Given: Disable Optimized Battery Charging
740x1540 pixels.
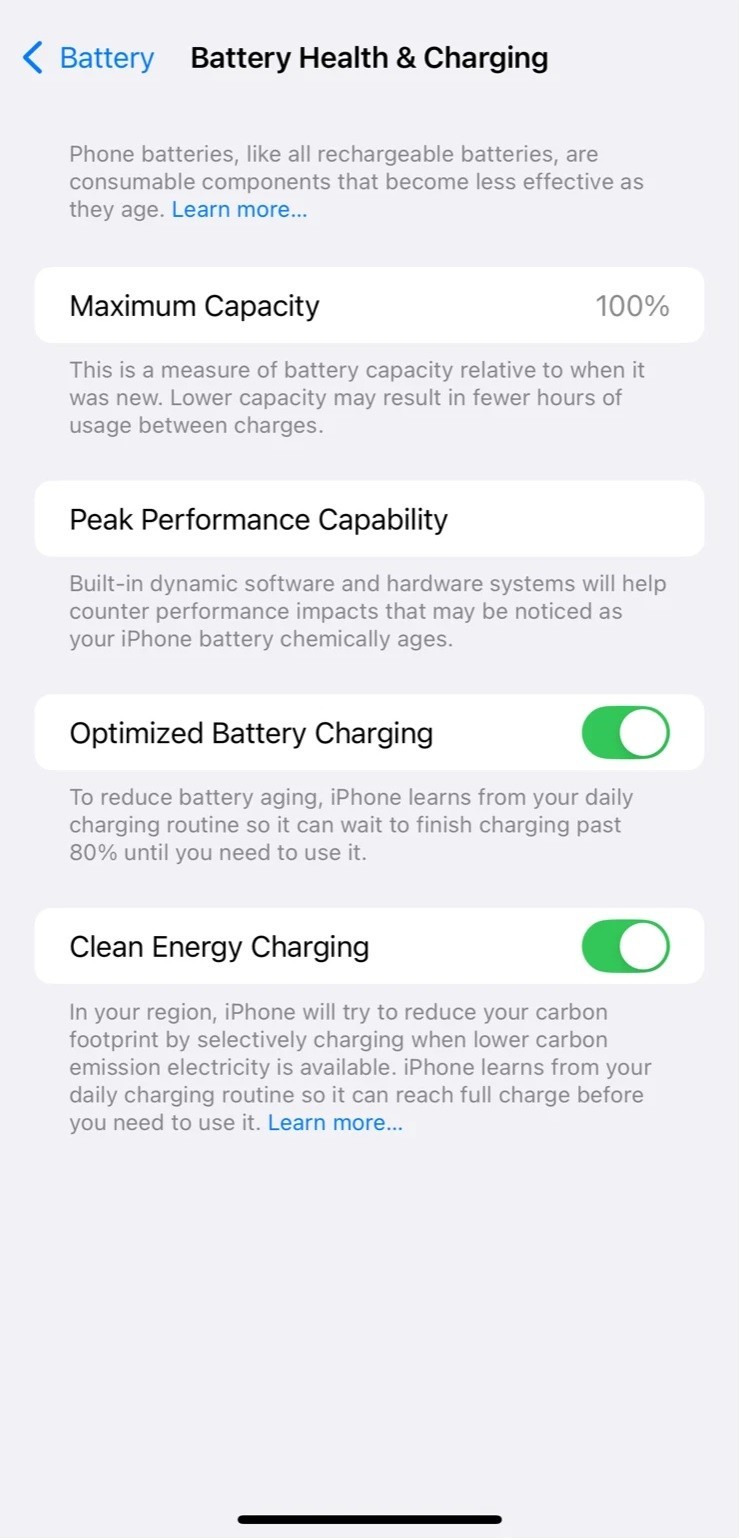Looking at the screenshot, I should tap(625, 733).
